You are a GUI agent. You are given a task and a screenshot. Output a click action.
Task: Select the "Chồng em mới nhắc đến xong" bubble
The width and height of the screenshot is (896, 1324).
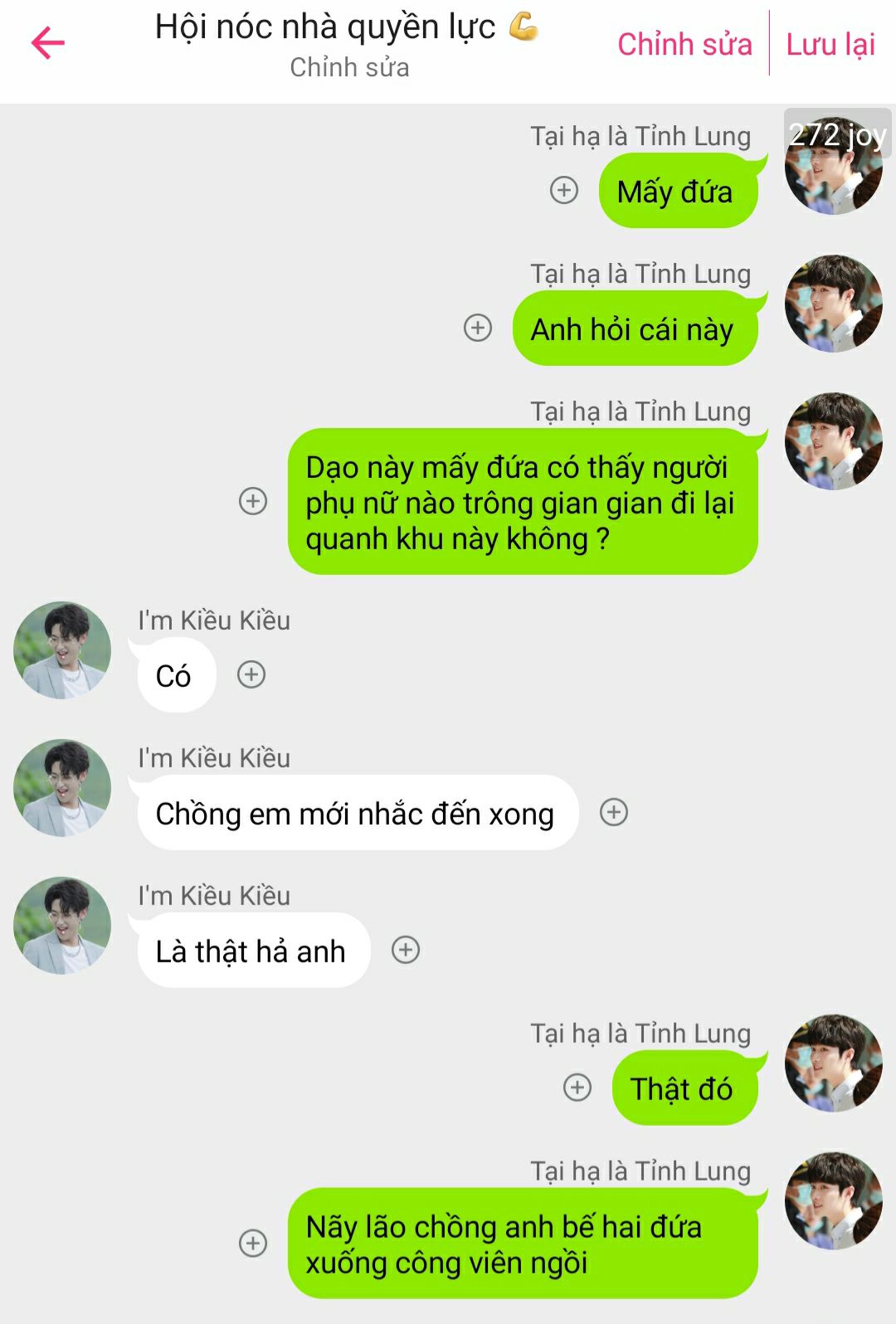[357, 813]
